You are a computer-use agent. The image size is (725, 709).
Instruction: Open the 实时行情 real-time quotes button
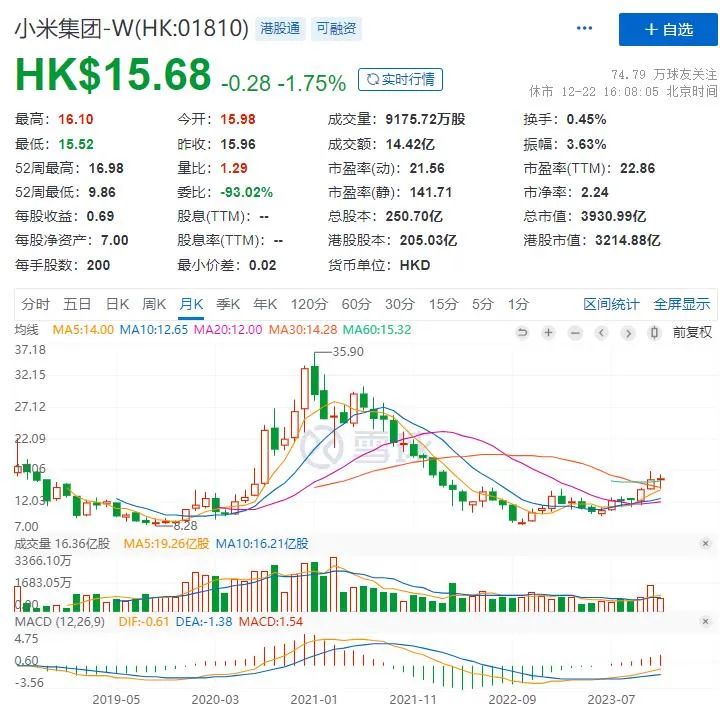(x=400, y=79)
